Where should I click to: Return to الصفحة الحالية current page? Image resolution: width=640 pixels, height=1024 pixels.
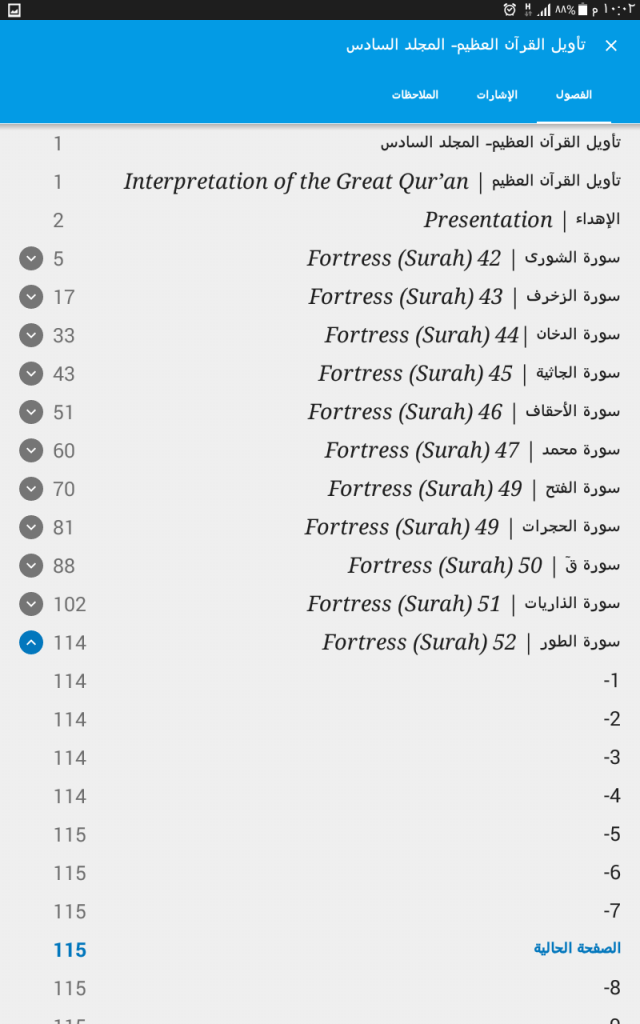coord(320,950)
